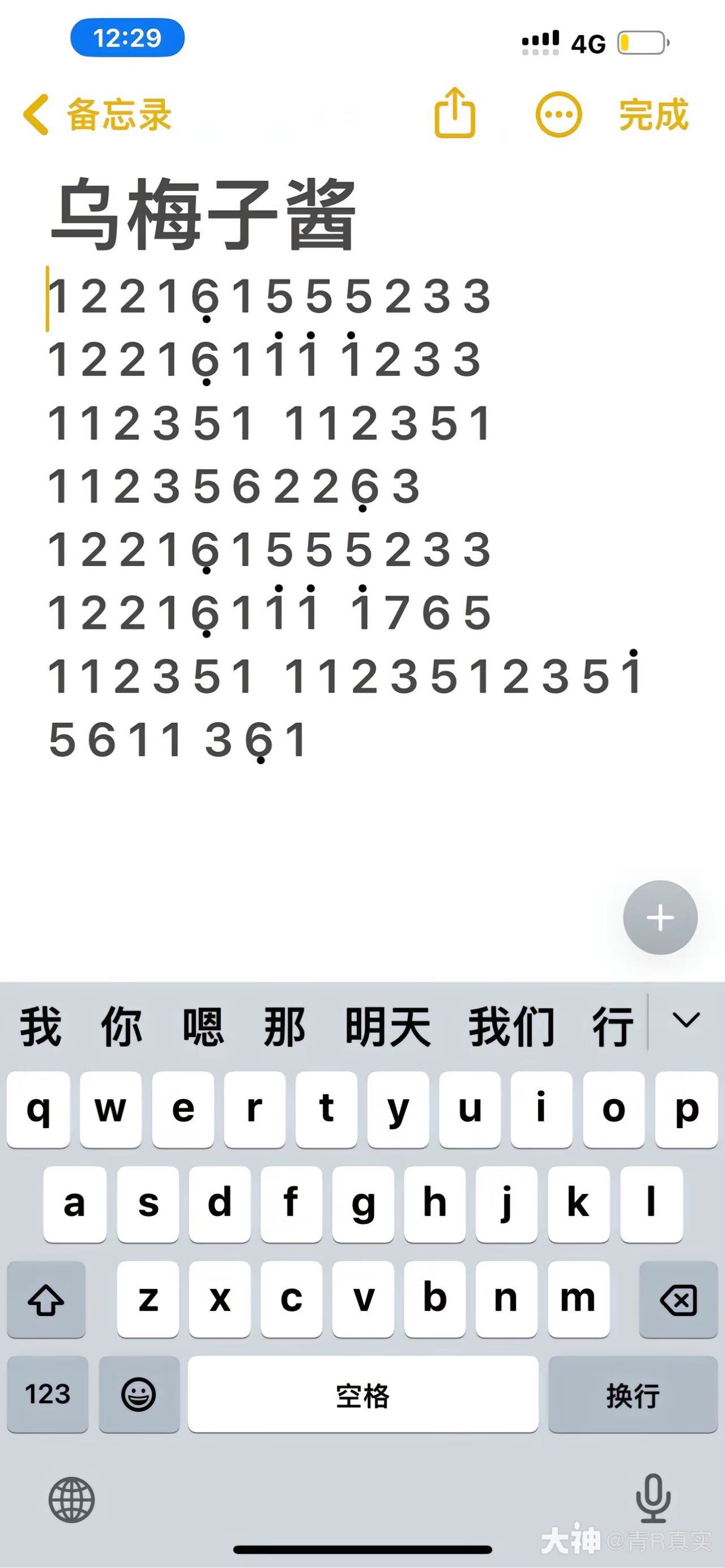Image resolution: width=725 pixels, height=1568 pixels.
Task: Insert suggestion 明天
Action: 387,1026
